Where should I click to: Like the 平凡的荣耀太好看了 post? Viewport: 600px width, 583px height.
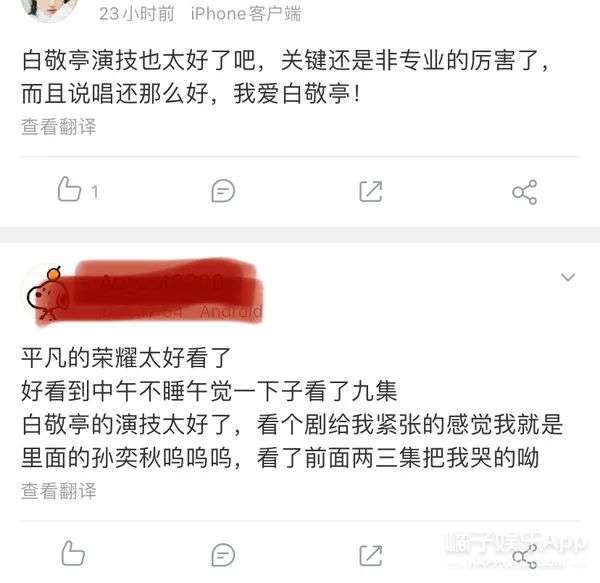pos(73,553)
